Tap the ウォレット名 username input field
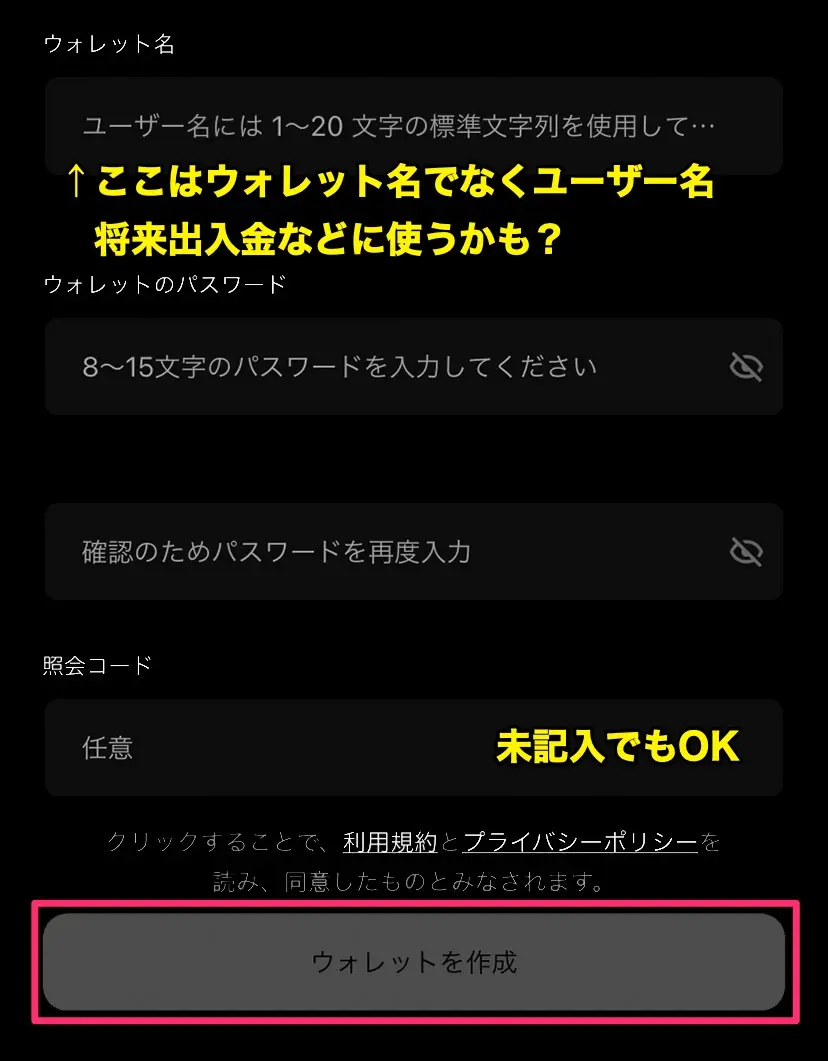828x1061 pixels. [x=400, y=126]
